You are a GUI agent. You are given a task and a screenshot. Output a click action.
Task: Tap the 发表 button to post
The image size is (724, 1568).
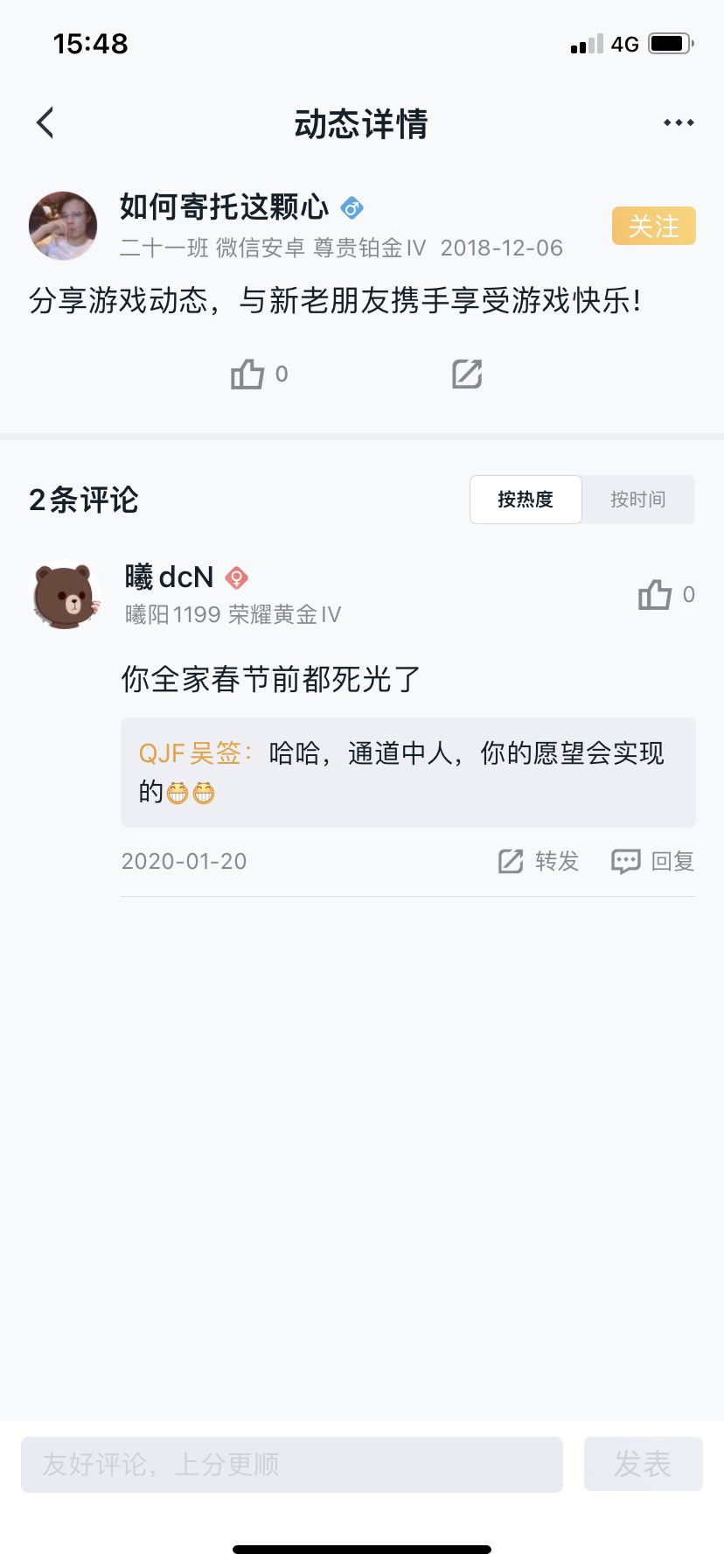643,1465
